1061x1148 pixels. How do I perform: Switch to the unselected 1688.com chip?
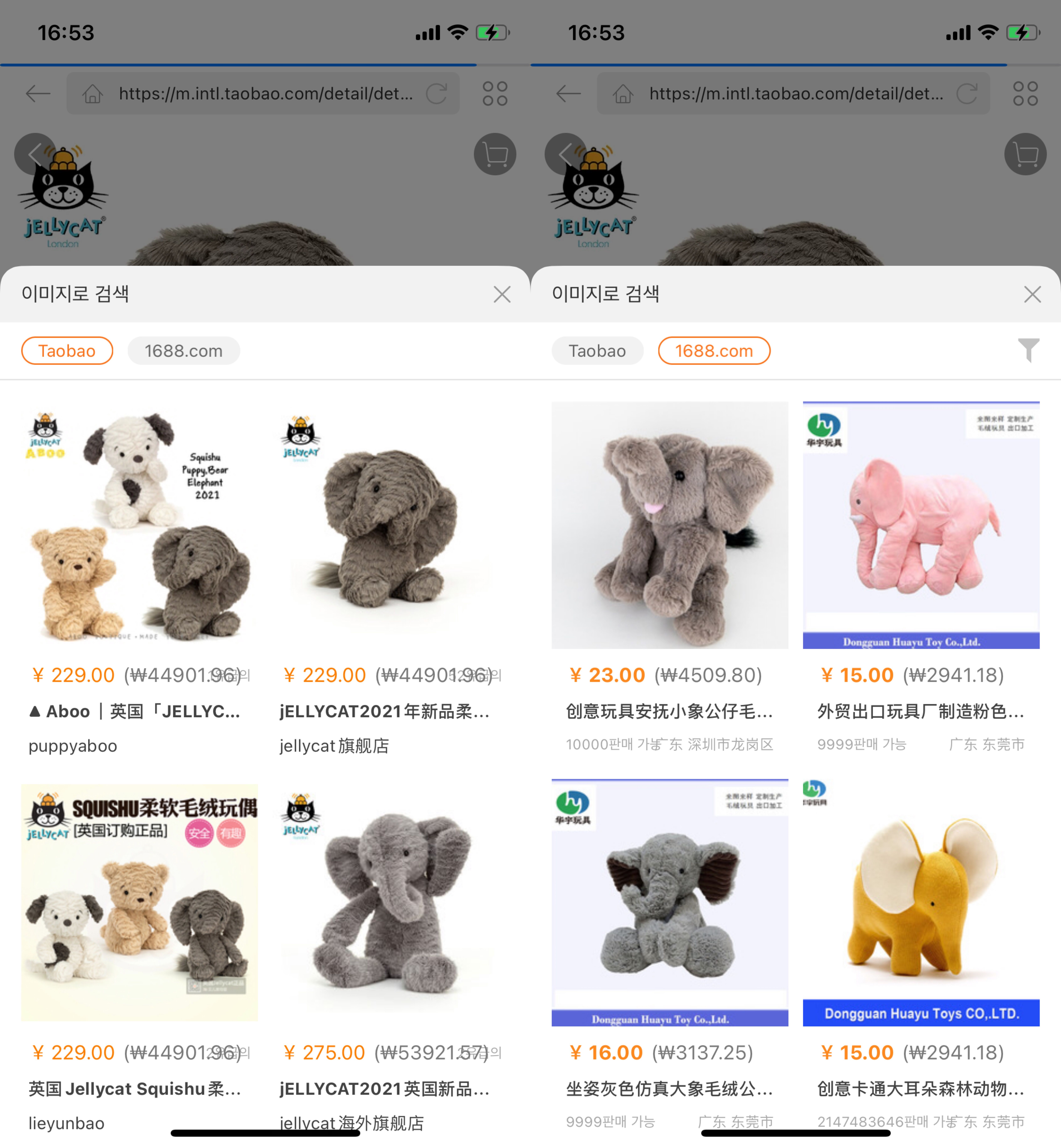[183, 351]
